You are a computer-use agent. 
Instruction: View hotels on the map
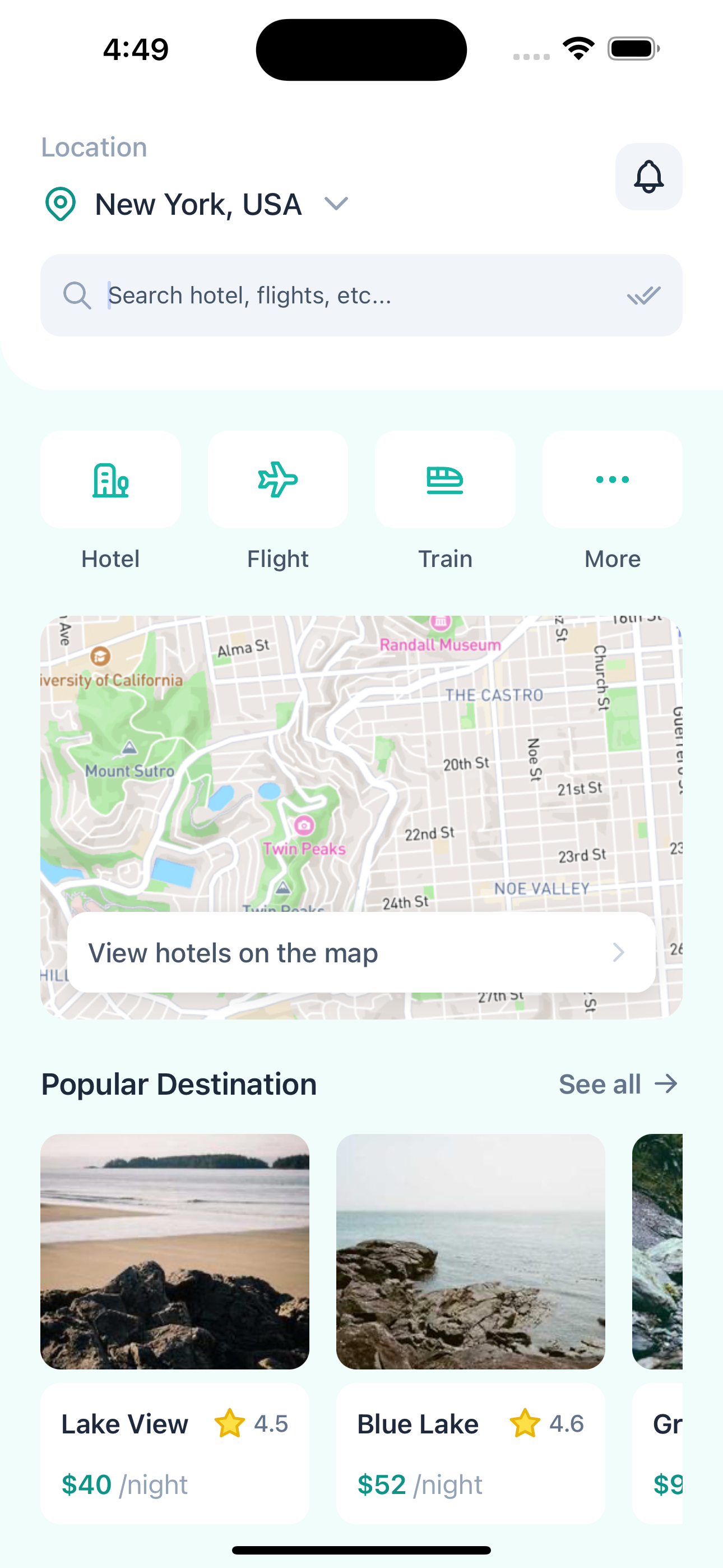[x=361, y=953]
